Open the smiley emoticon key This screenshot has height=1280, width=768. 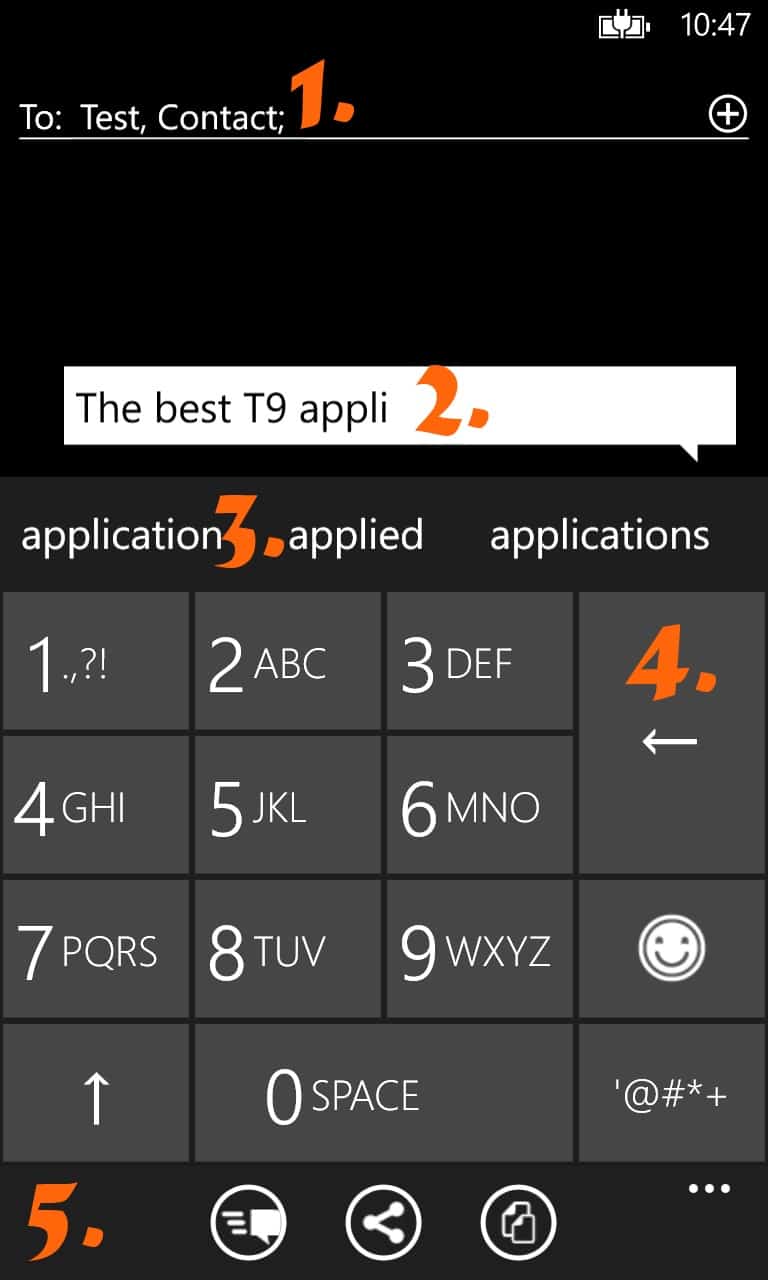click(672, 948)
